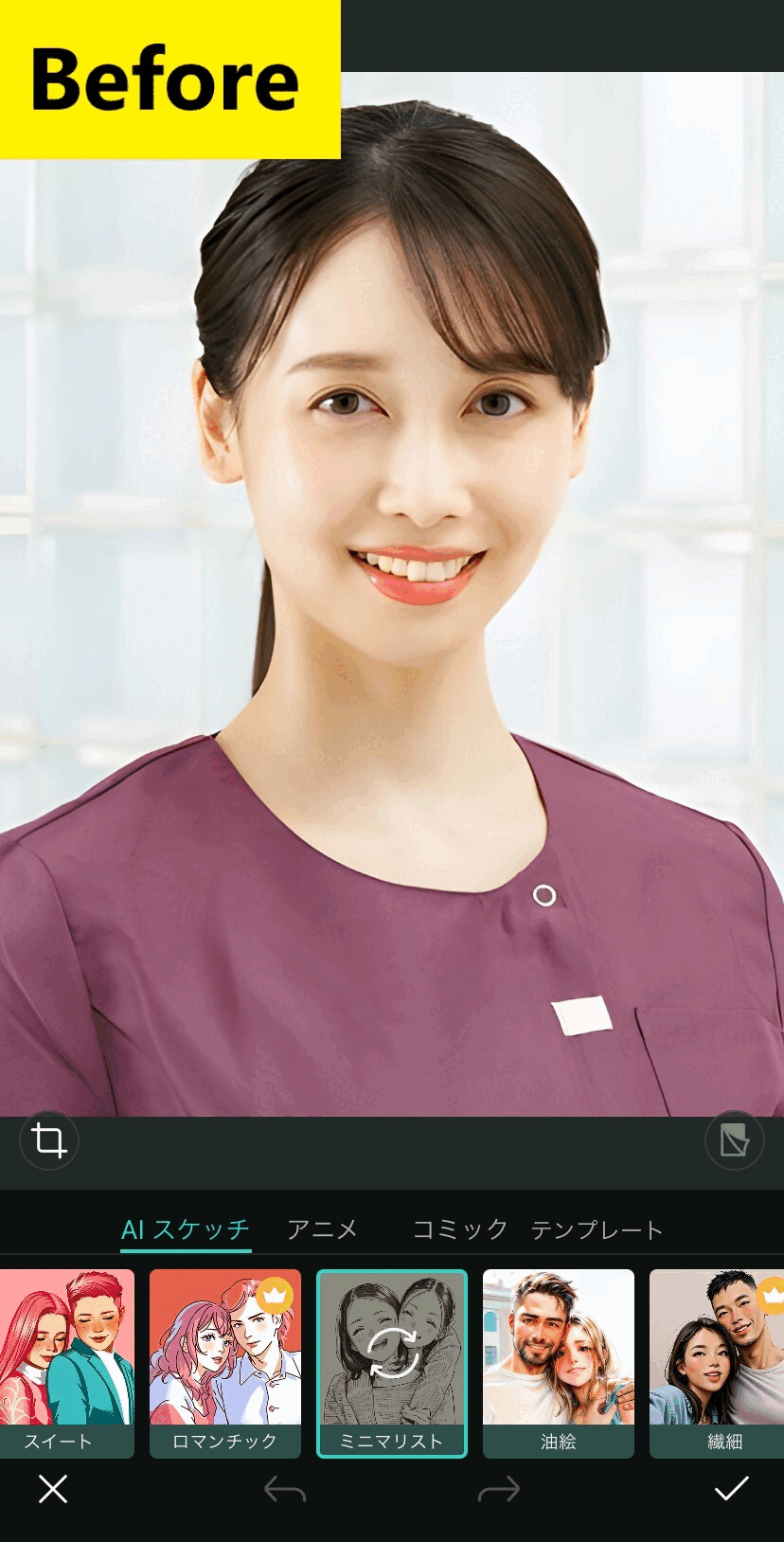Switch to the AI スケッチ tab
Image resolution: width=784 pixels, height=1542 pixels.
(186, 1229)
